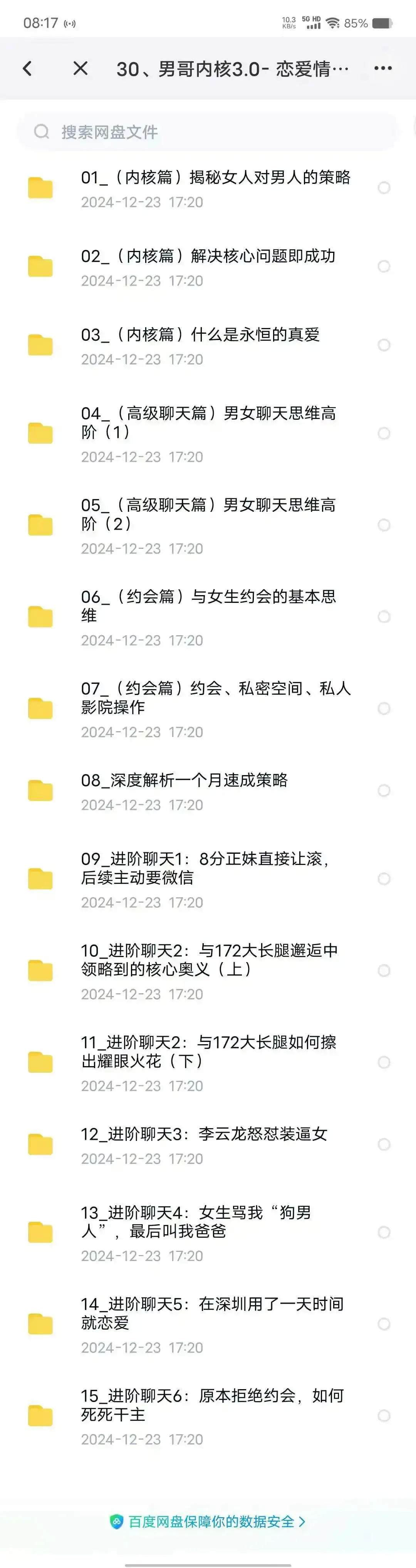Select the checkbox for folder 05_ 男女聊天思维高阶（2）
Screen dimensions: 416x1568
[x=384, y=525]
